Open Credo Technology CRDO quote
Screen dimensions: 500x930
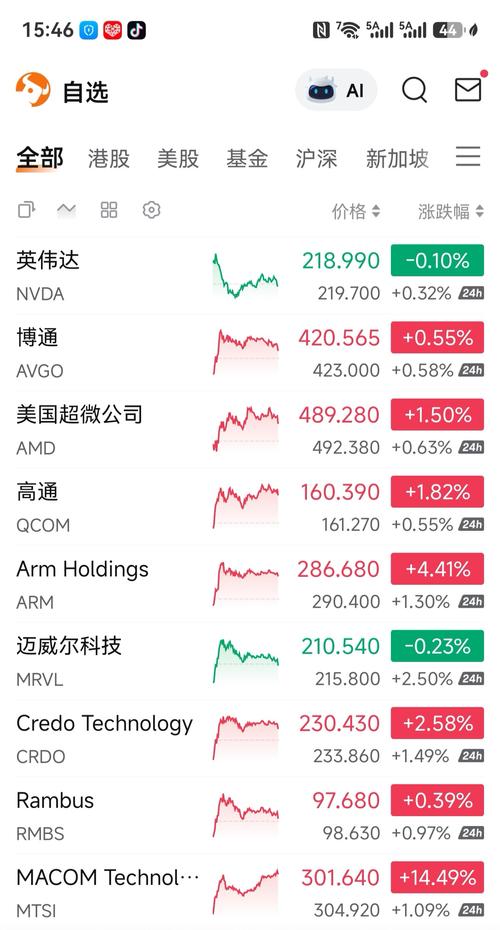(250, 738)
